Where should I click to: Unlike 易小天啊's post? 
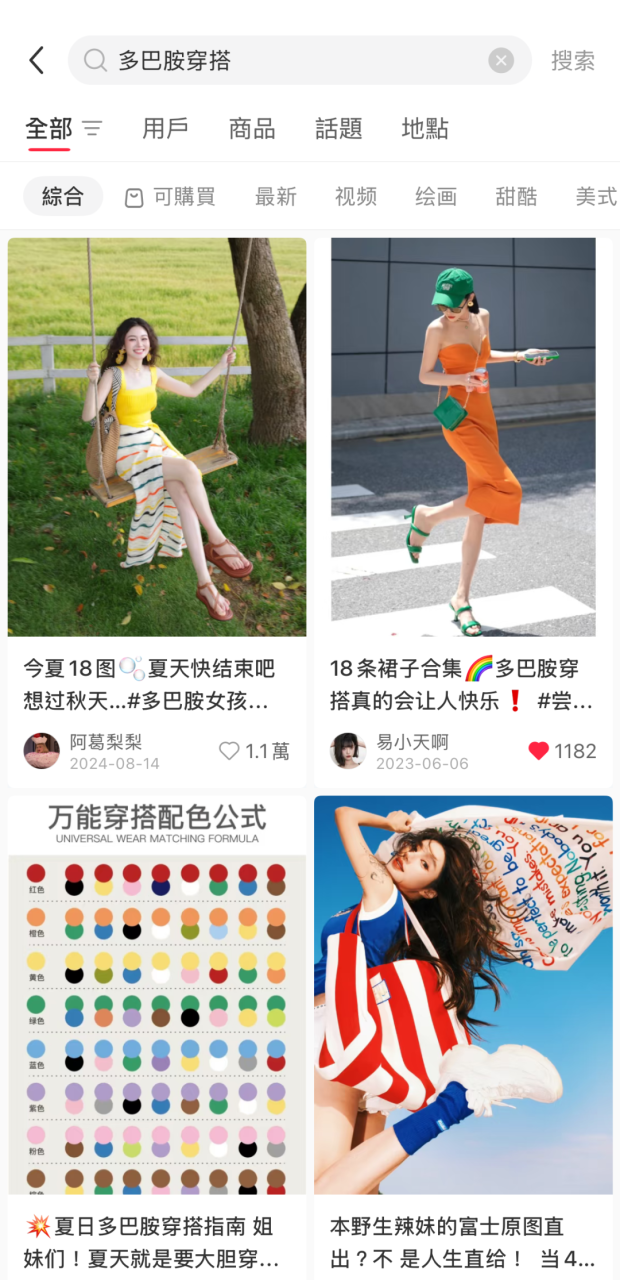coord(539,751)
